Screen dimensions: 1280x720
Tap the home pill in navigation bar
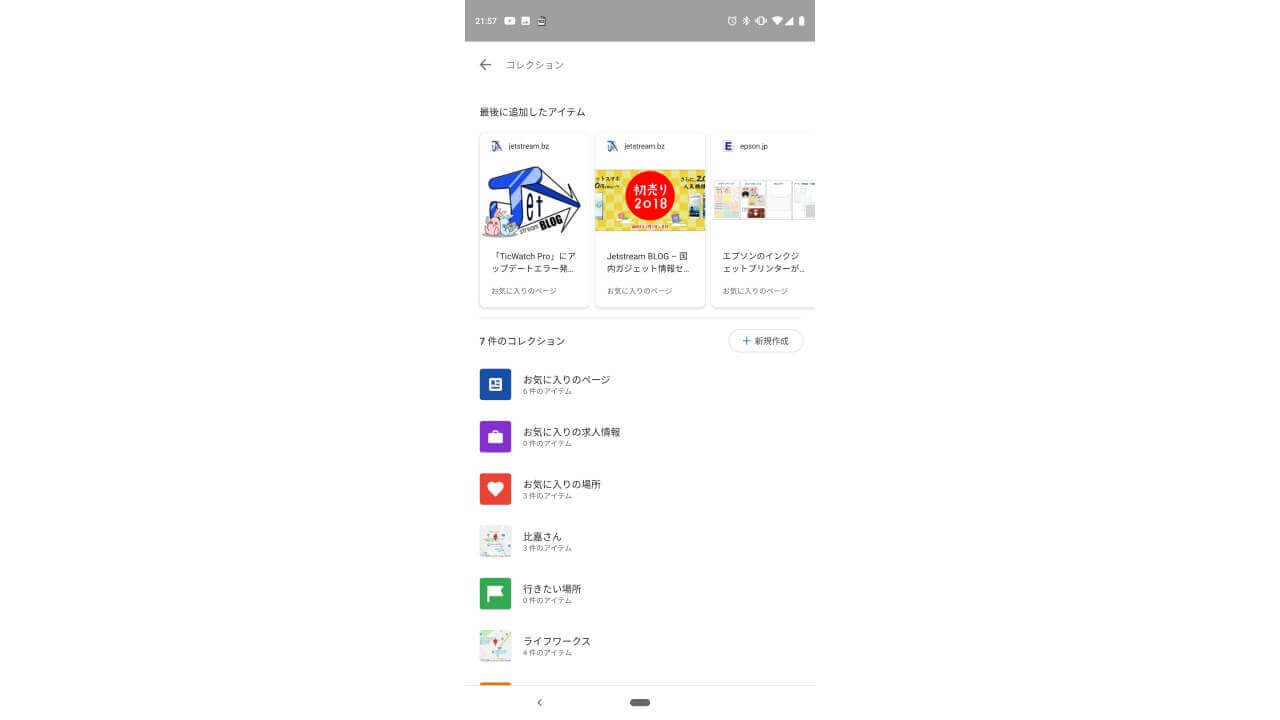pos(640,703)
